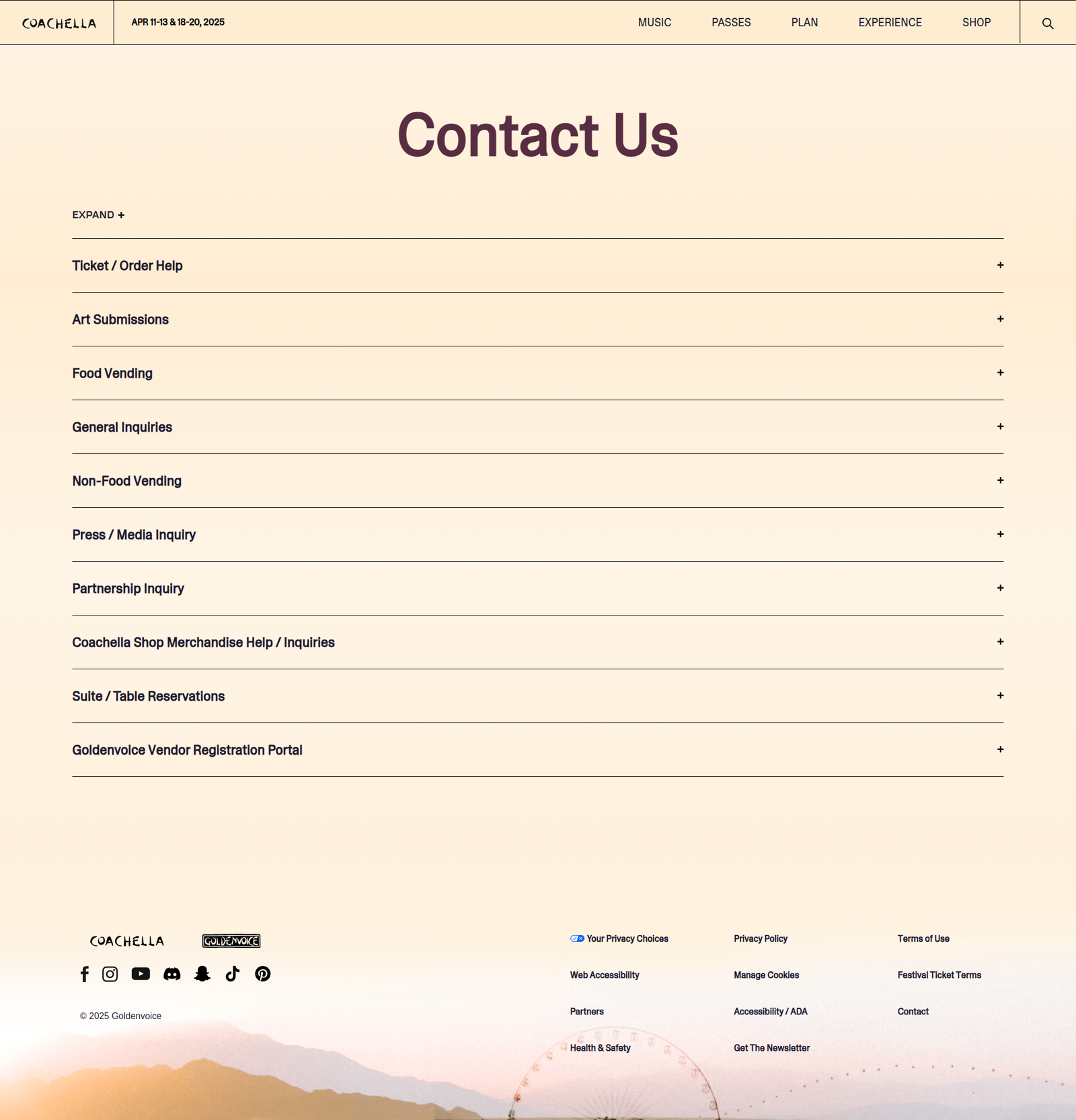
Task: Expand Partnership Inquiry row
Action: pos(128,589)
